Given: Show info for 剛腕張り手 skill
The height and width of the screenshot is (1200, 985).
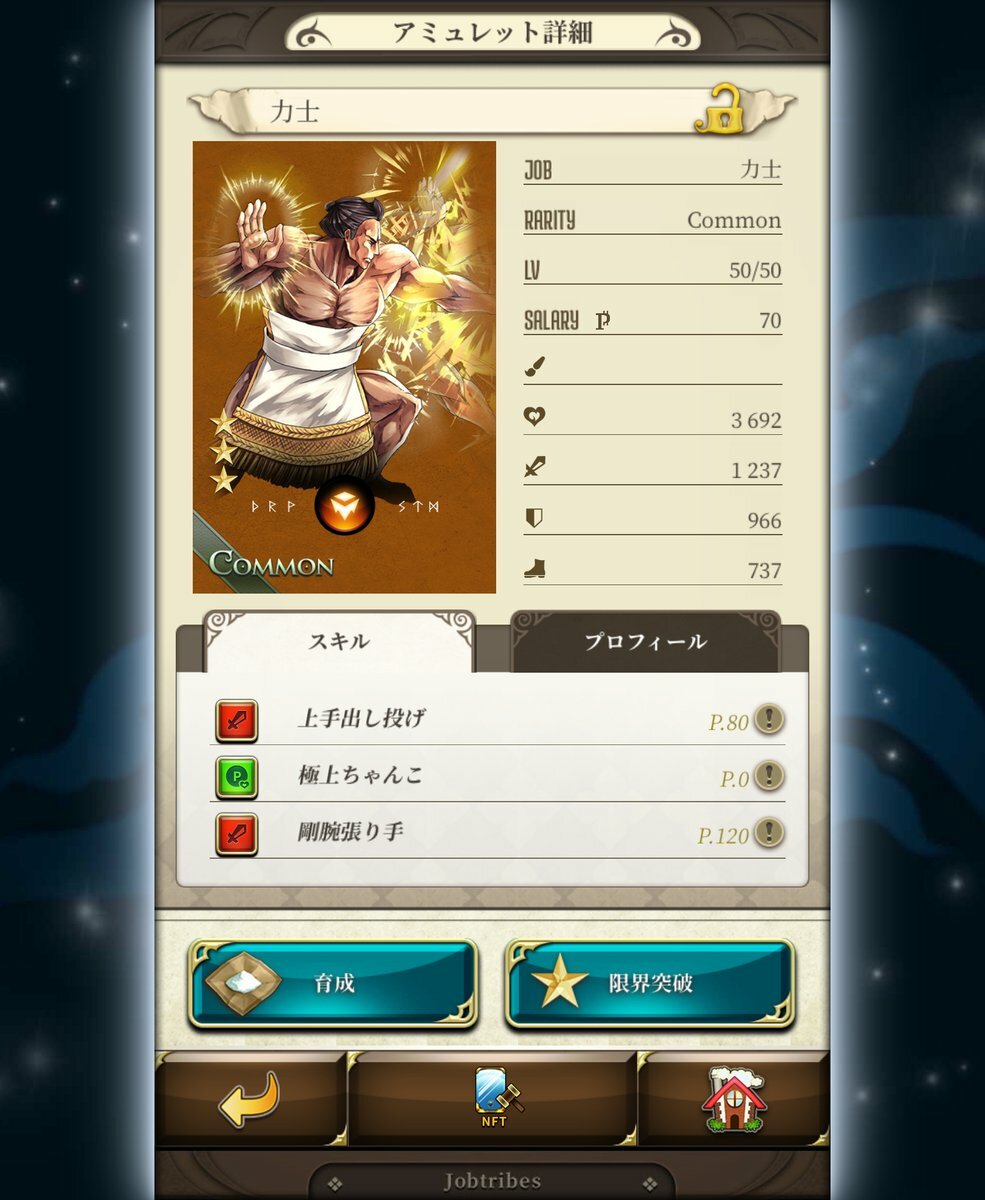Looking at the screenshot, I should click(x=768, y=832).
